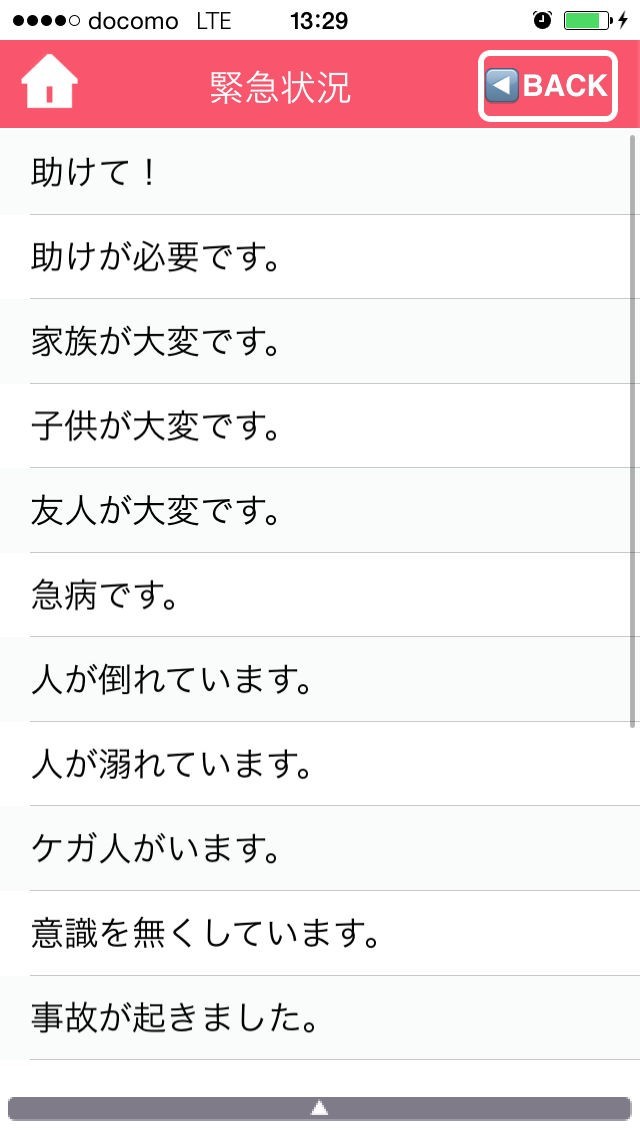Select 意識を無くしています。

320,933
